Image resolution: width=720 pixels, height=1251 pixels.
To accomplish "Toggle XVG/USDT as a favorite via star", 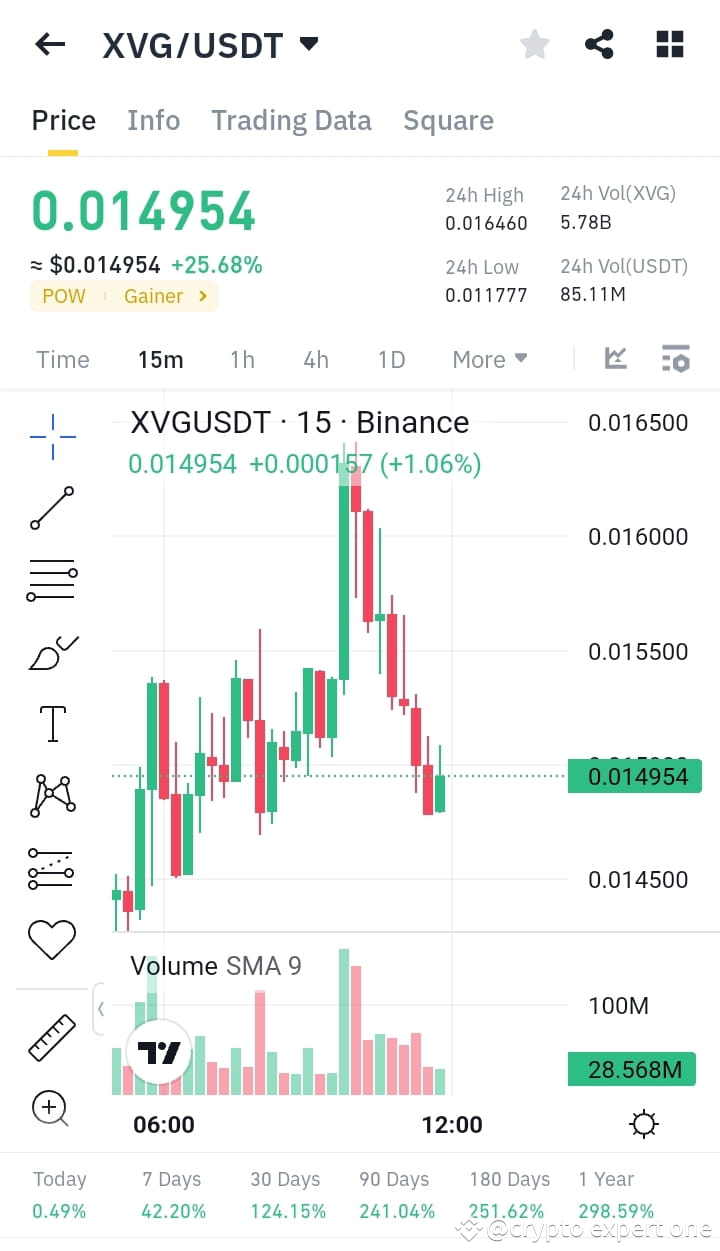I will [535, 44].
